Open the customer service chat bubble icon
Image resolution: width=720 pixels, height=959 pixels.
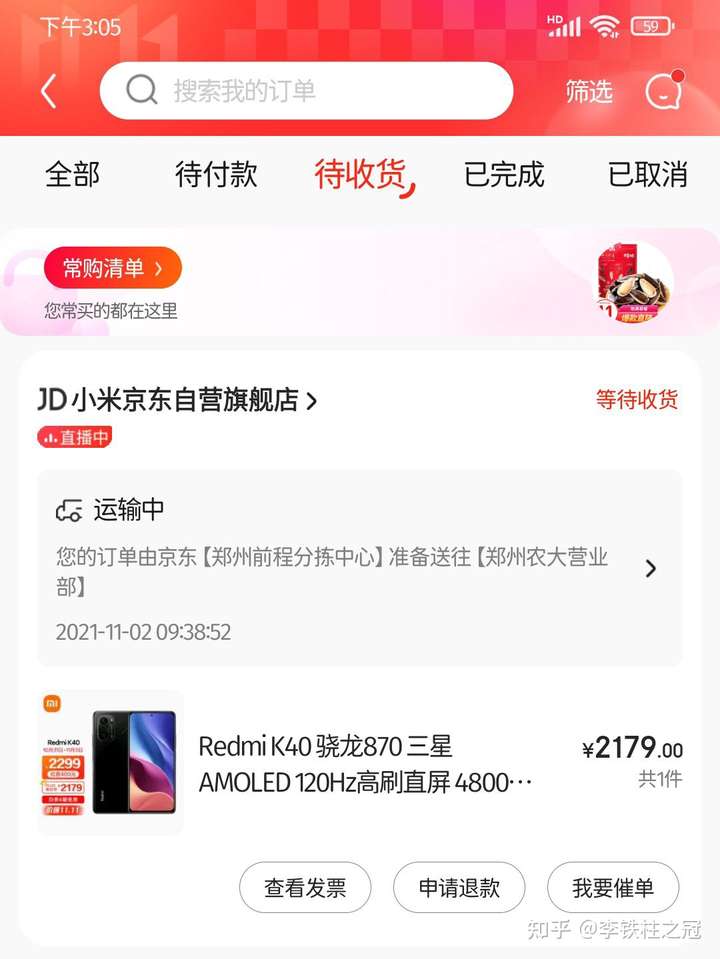662,90
